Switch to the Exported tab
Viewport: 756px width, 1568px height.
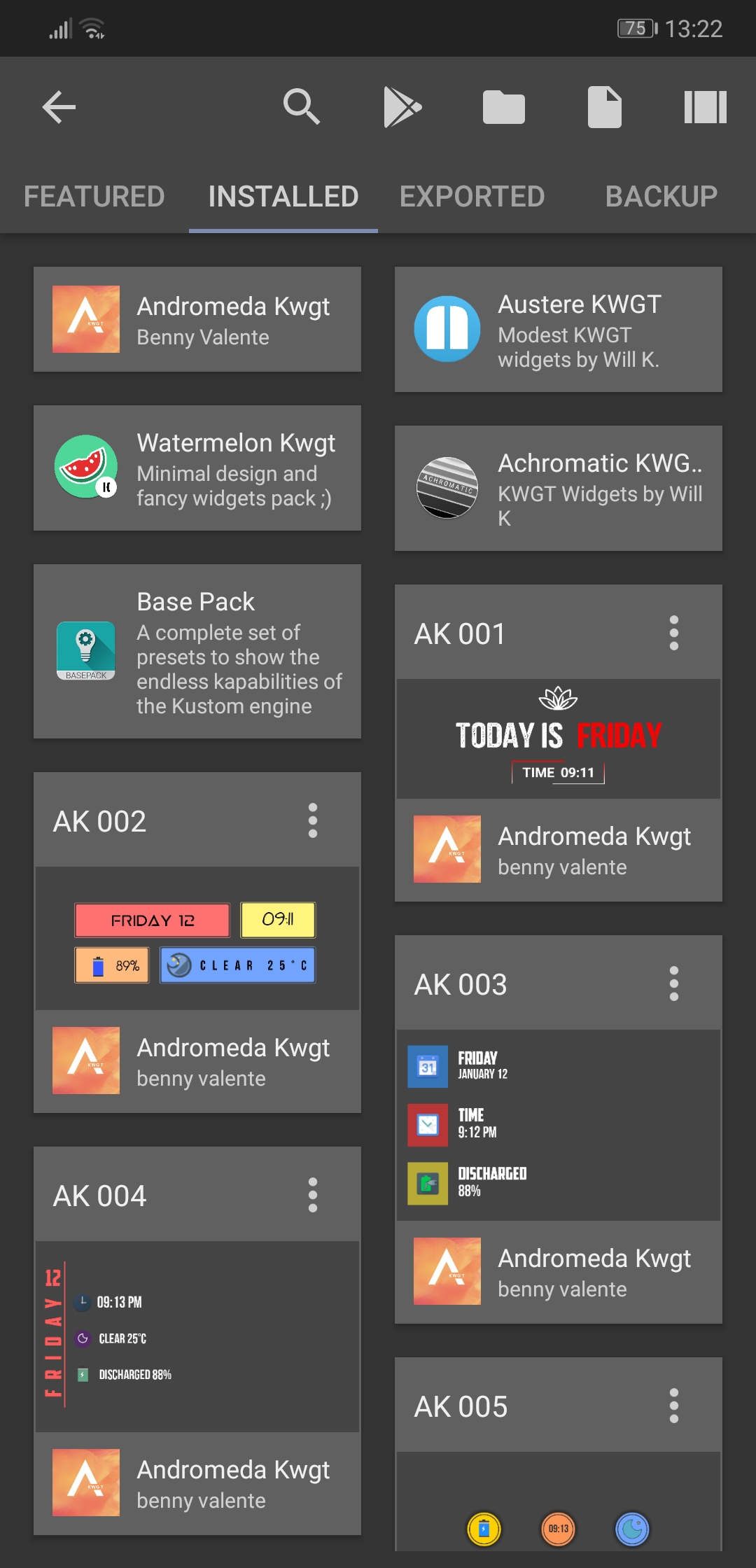coord(472,197)
